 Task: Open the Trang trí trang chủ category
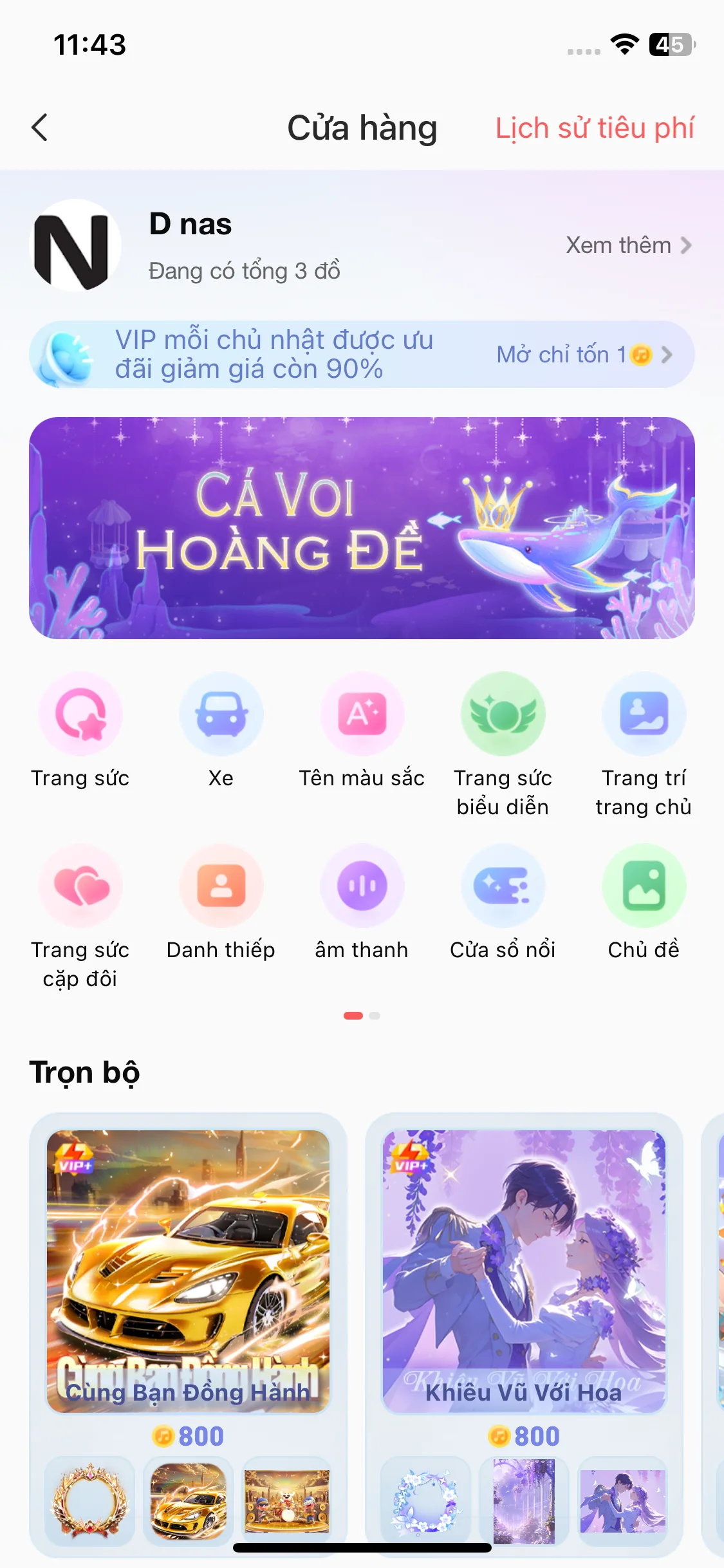(x=644, y=714)
